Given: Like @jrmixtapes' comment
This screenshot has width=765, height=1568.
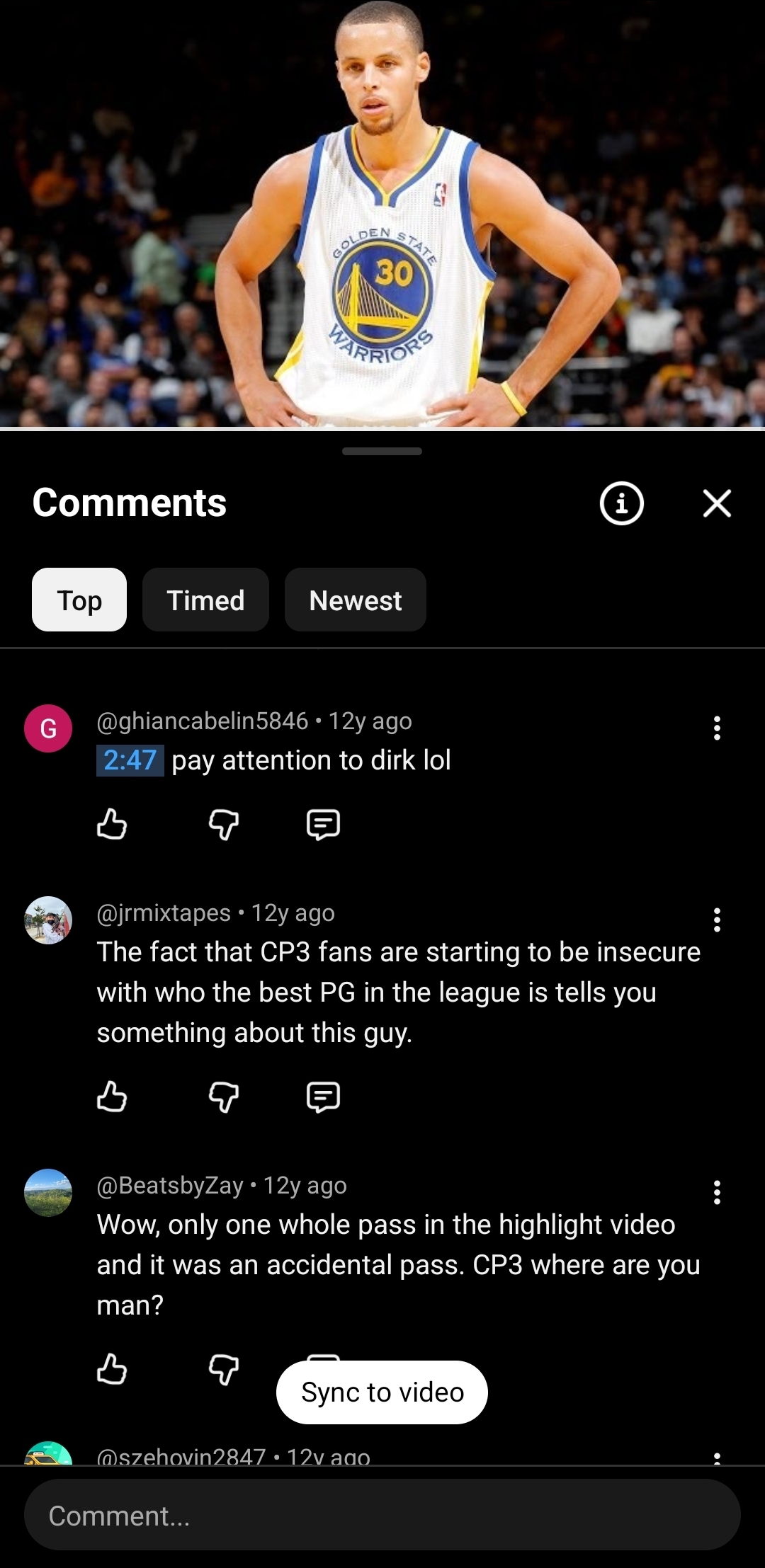Looking at the screenshot, I should (112, 1097).
